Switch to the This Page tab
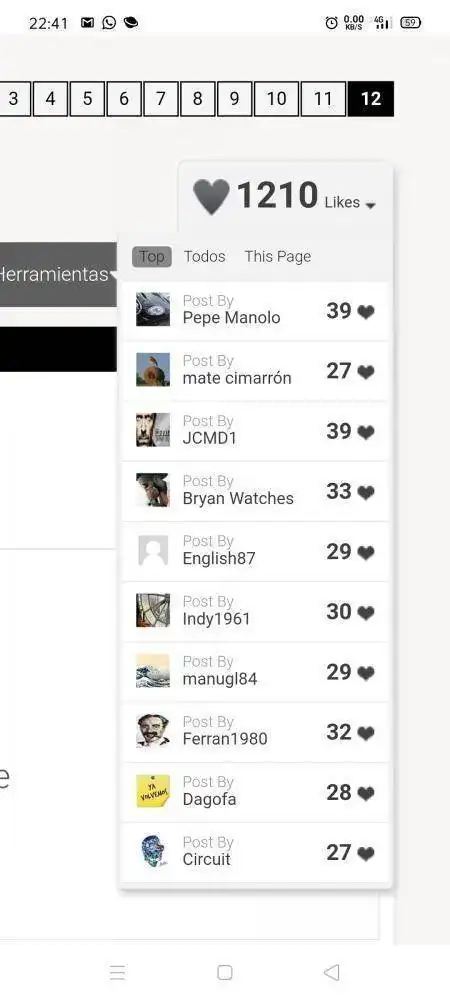This screenshot has height=1000, width=450. point(278,256)
